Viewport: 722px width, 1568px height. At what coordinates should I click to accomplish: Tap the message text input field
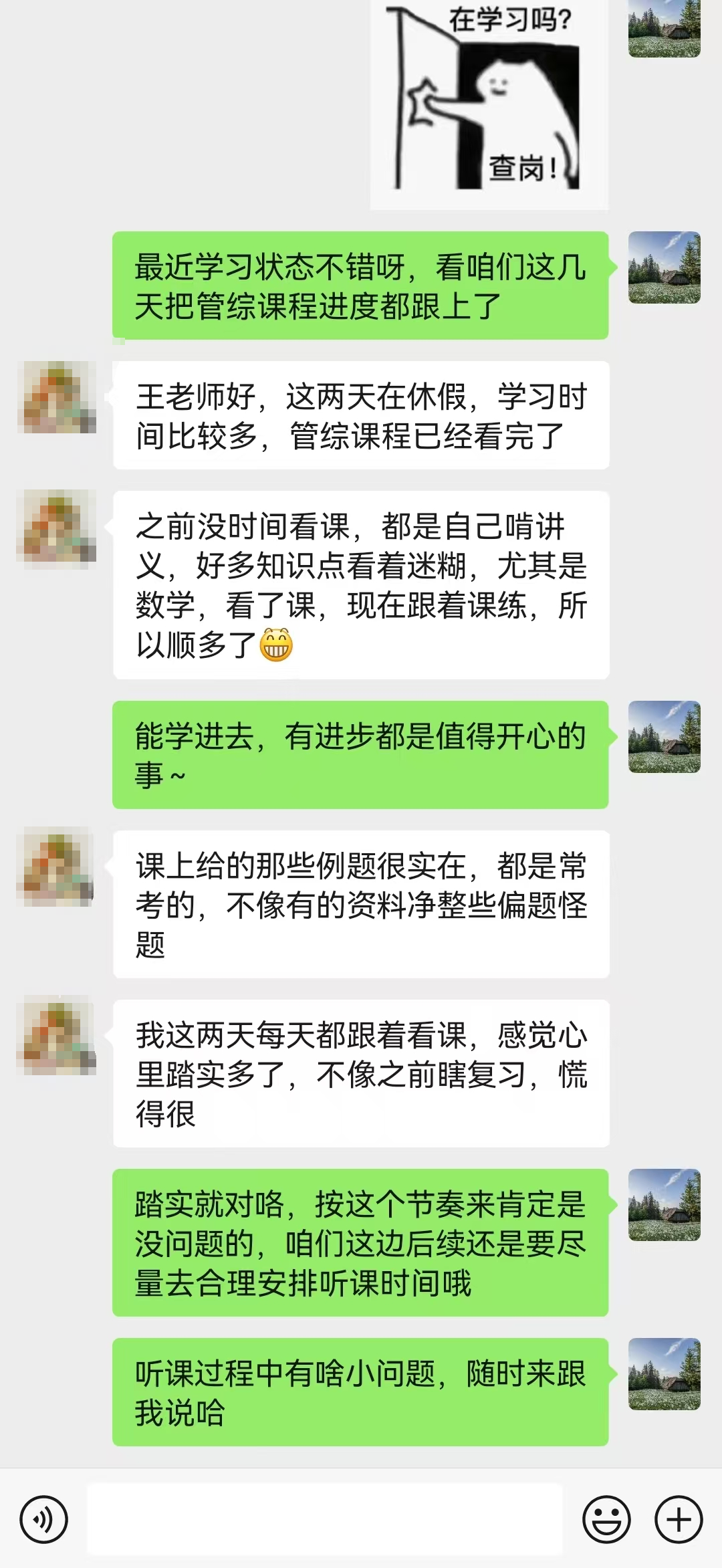tap(324, 1520)
